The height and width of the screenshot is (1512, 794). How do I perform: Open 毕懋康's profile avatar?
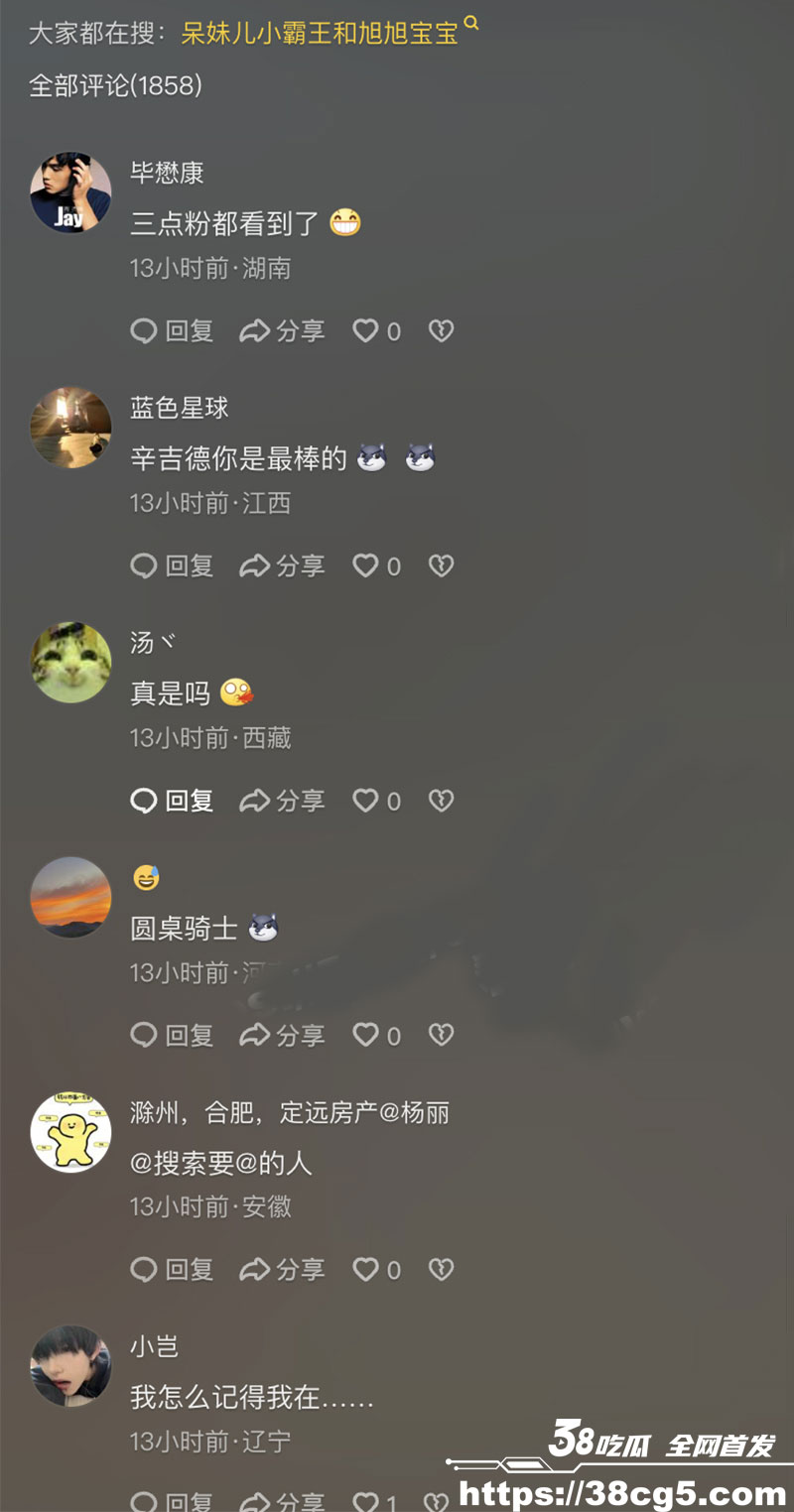tap(70, 192)
